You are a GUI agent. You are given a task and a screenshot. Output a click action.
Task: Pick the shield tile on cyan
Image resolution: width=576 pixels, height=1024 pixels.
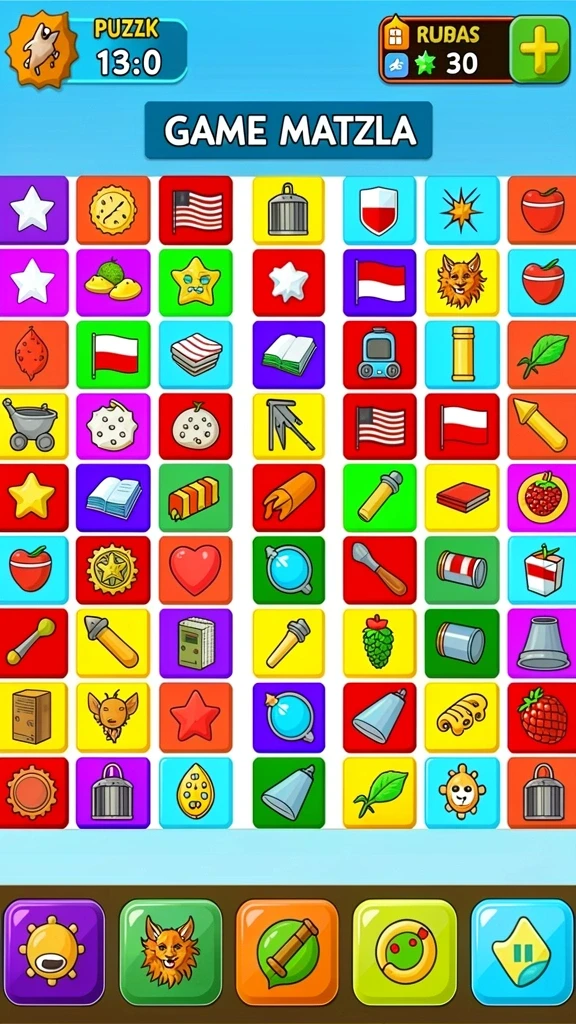(x=379, y=210)
